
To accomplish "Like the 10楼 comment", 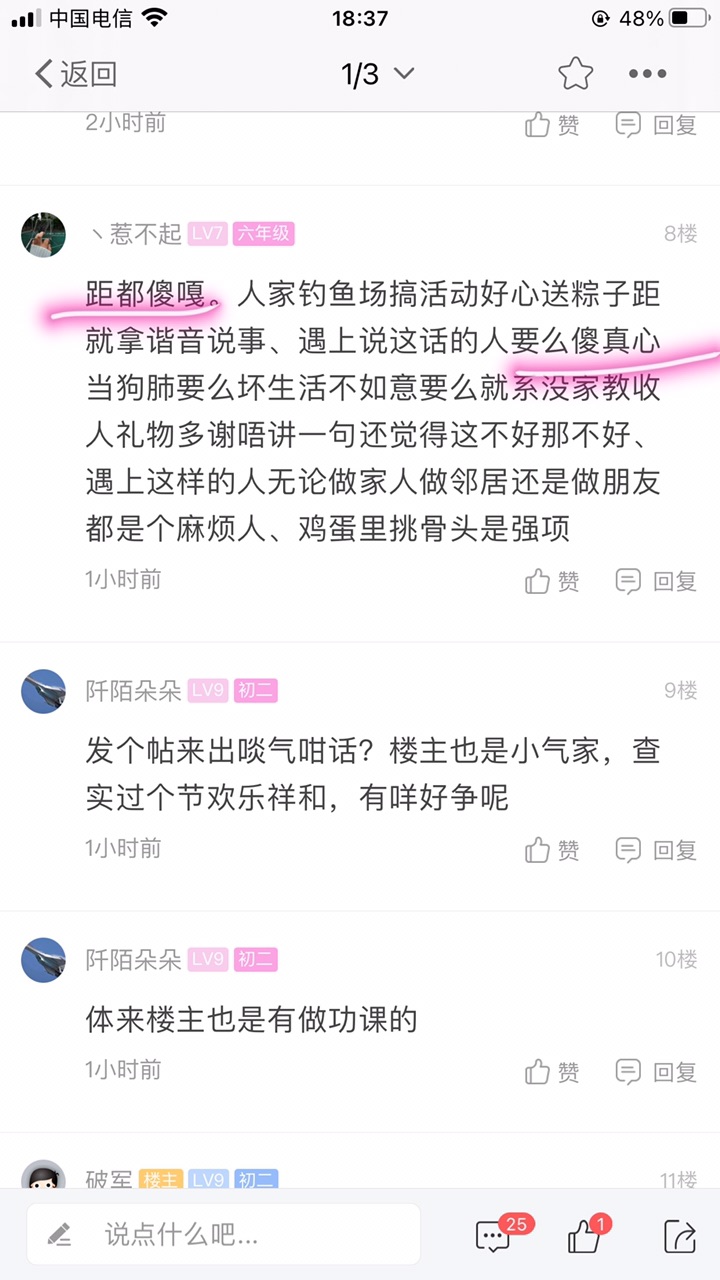I will point(552,1072).
